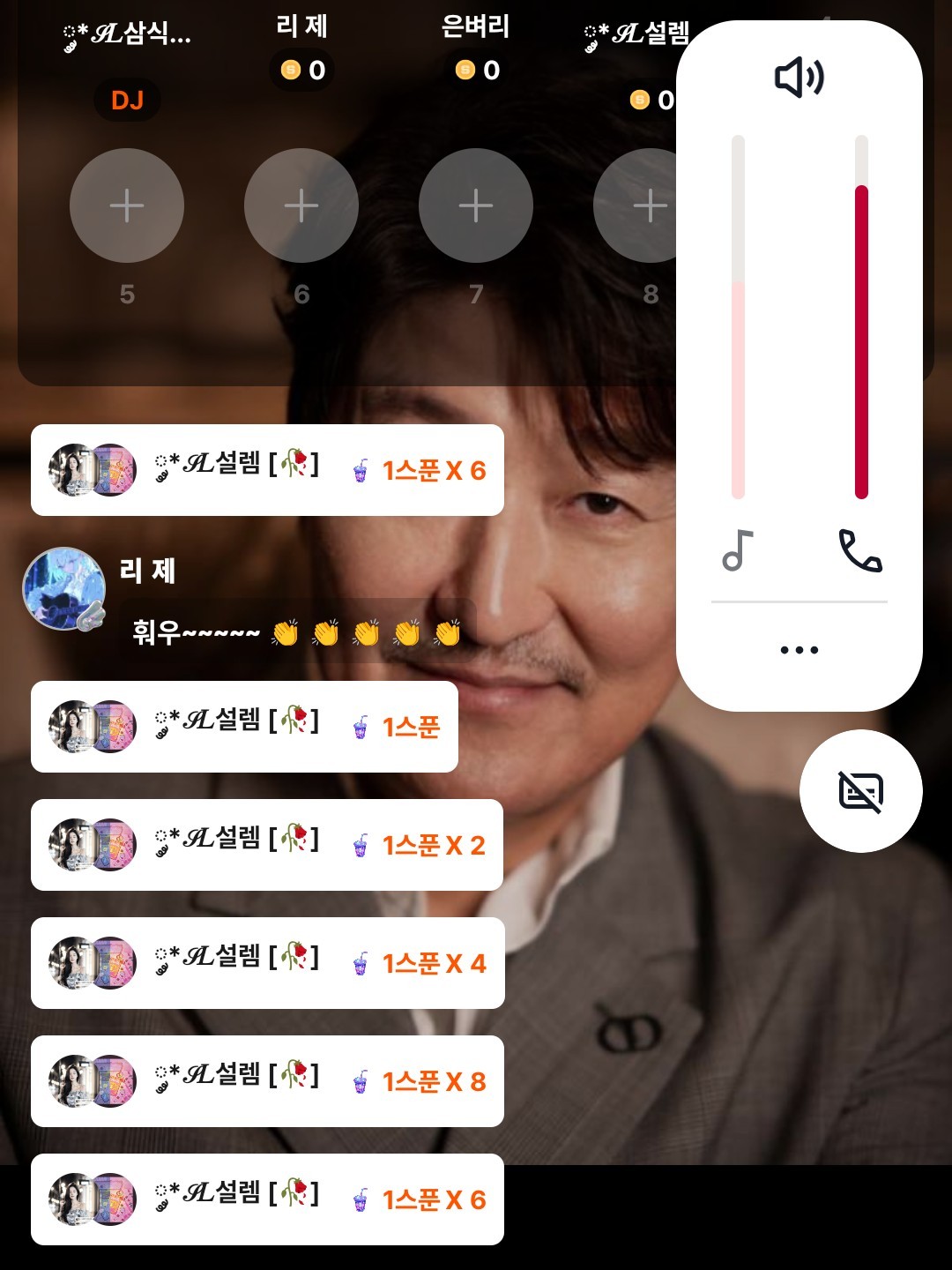Join empty seat number 7
952x1270 pixels.
[x=476, y=205]
